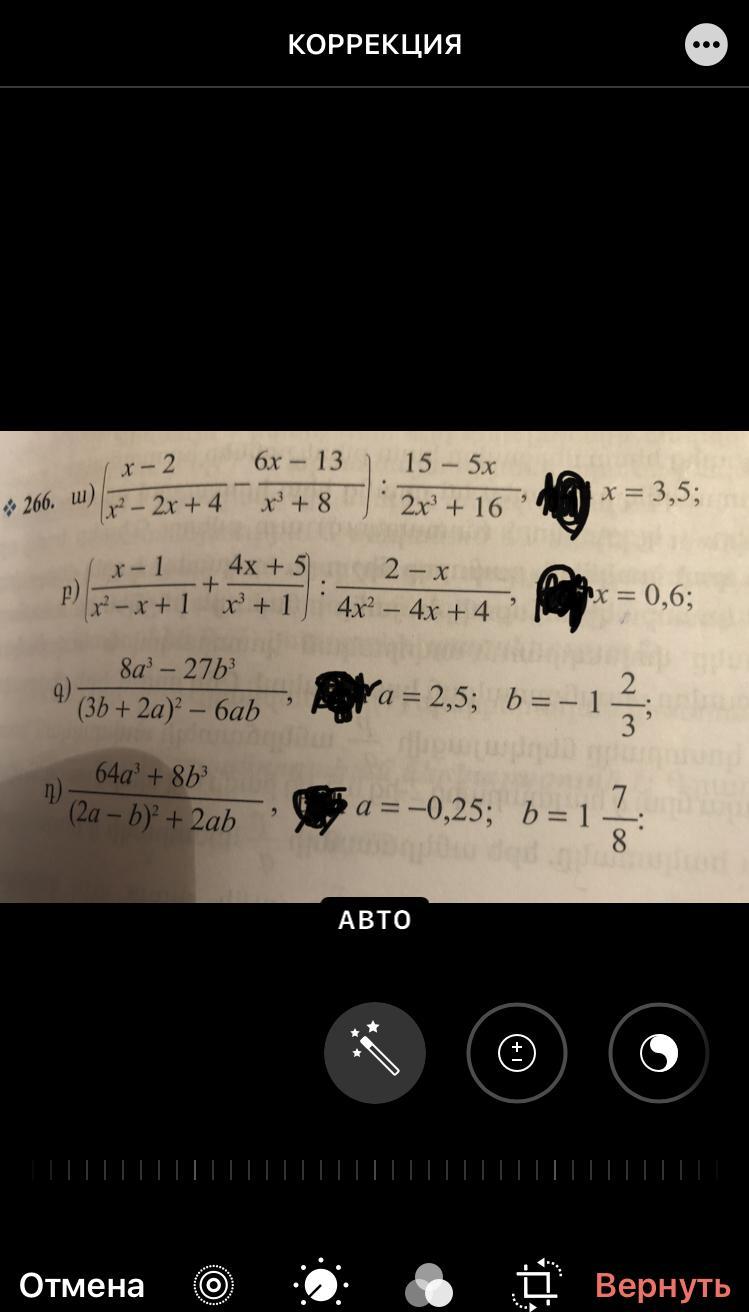Open the filters tool

428,1285
